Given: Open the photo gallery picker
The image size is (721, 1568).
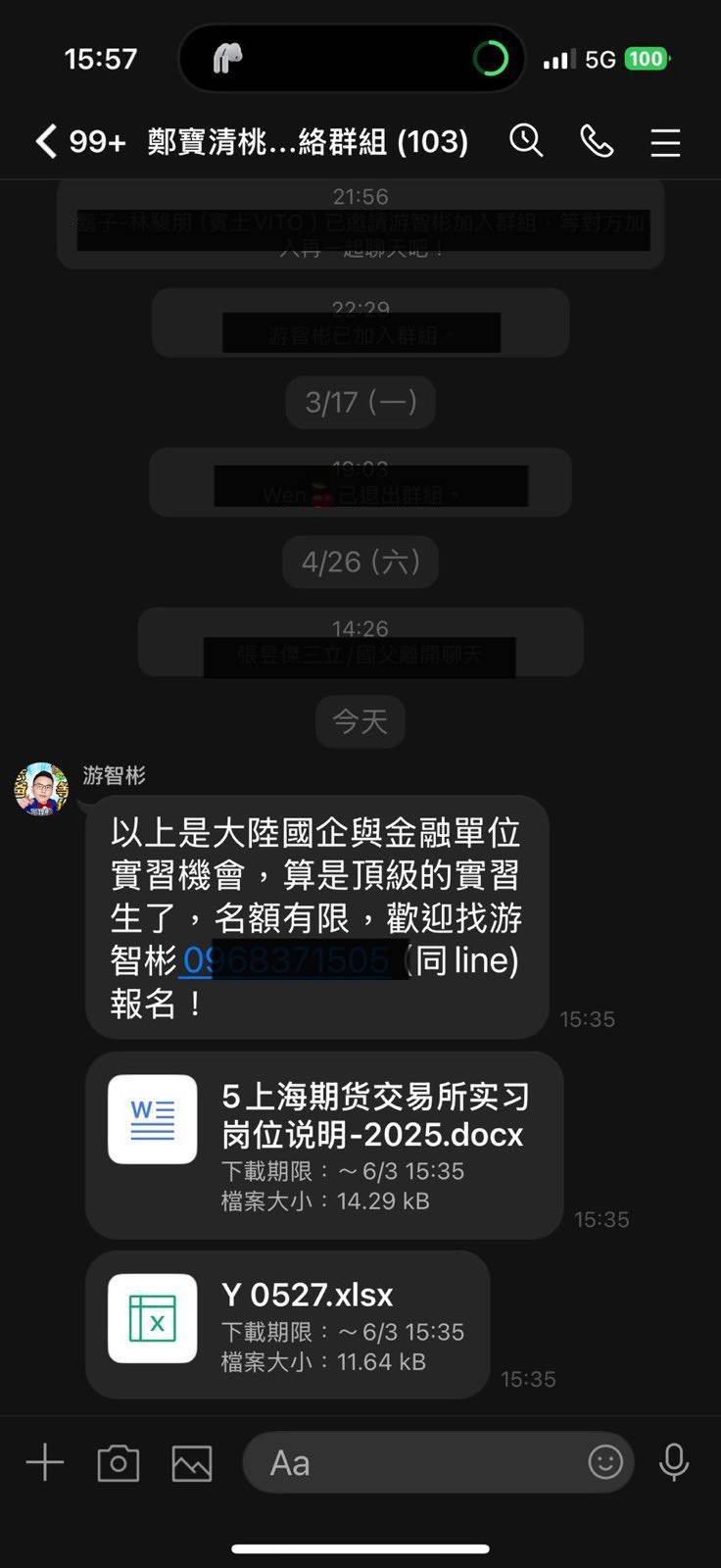Looking at the screenshot, I should (x=192, y=1463).
